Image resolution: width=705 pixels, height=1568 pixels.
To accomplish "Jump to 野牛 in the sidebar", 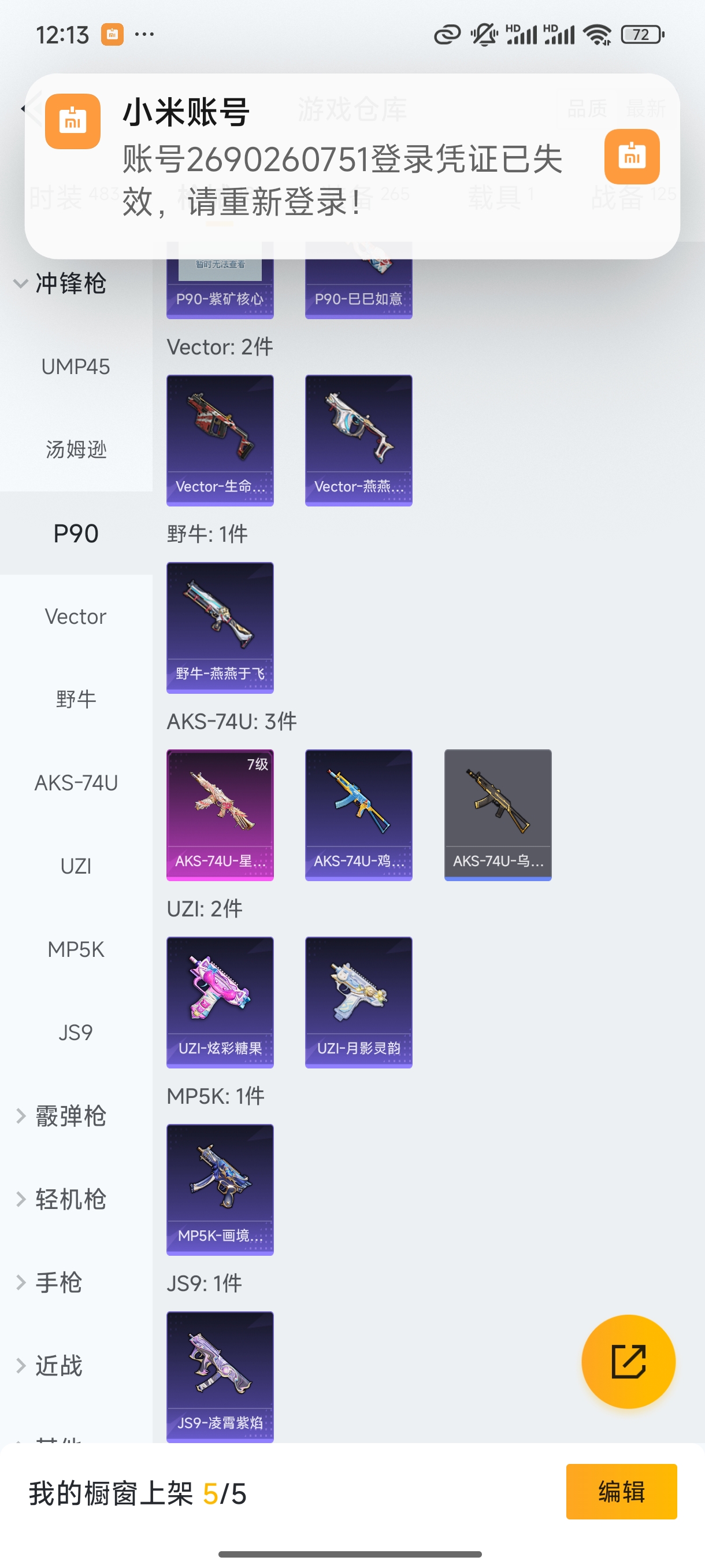I will (76, 700).
